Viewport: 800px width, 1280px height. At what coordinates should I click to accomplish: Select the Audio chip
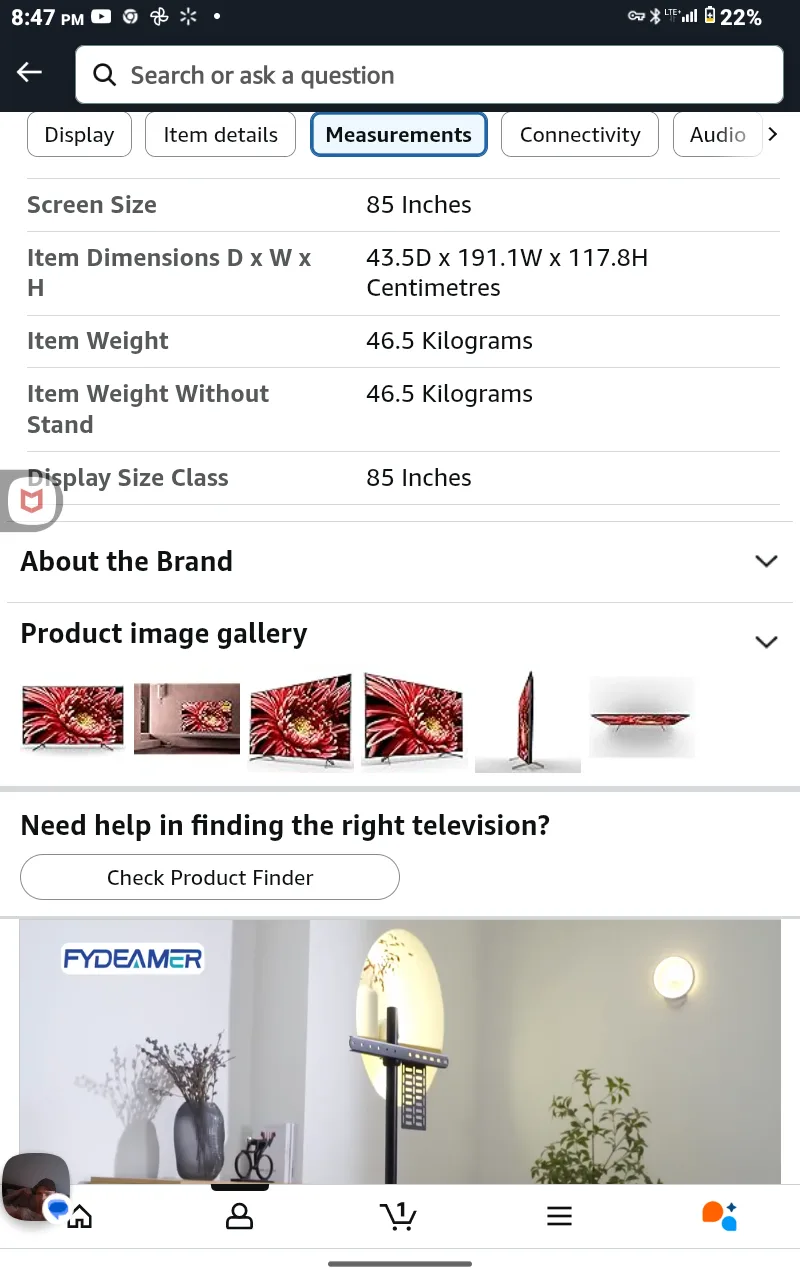pyautogui.click(x=717, y=135)
